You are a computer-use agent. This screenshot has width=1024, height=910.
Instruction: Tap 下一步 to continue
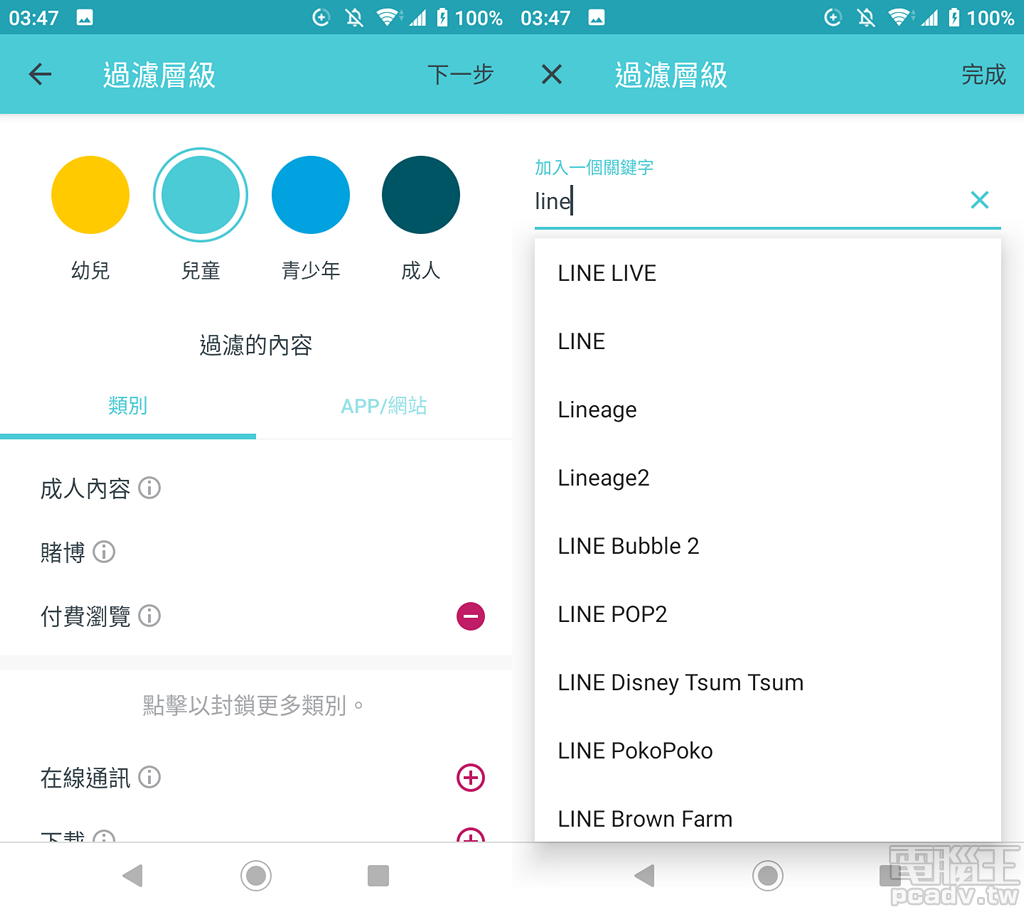(460, 74)
